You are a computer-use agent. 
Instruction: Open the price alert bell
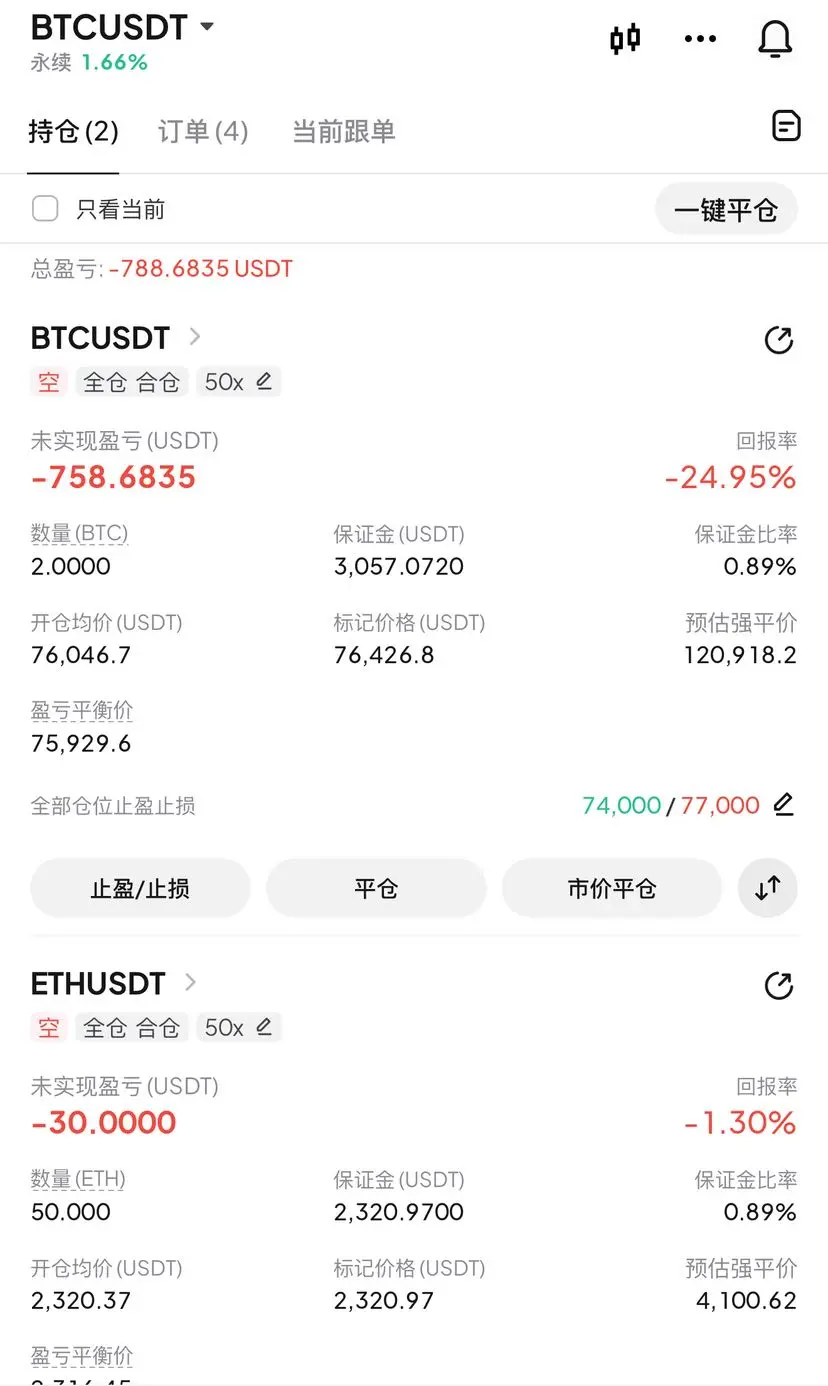[x=775, y=39]
